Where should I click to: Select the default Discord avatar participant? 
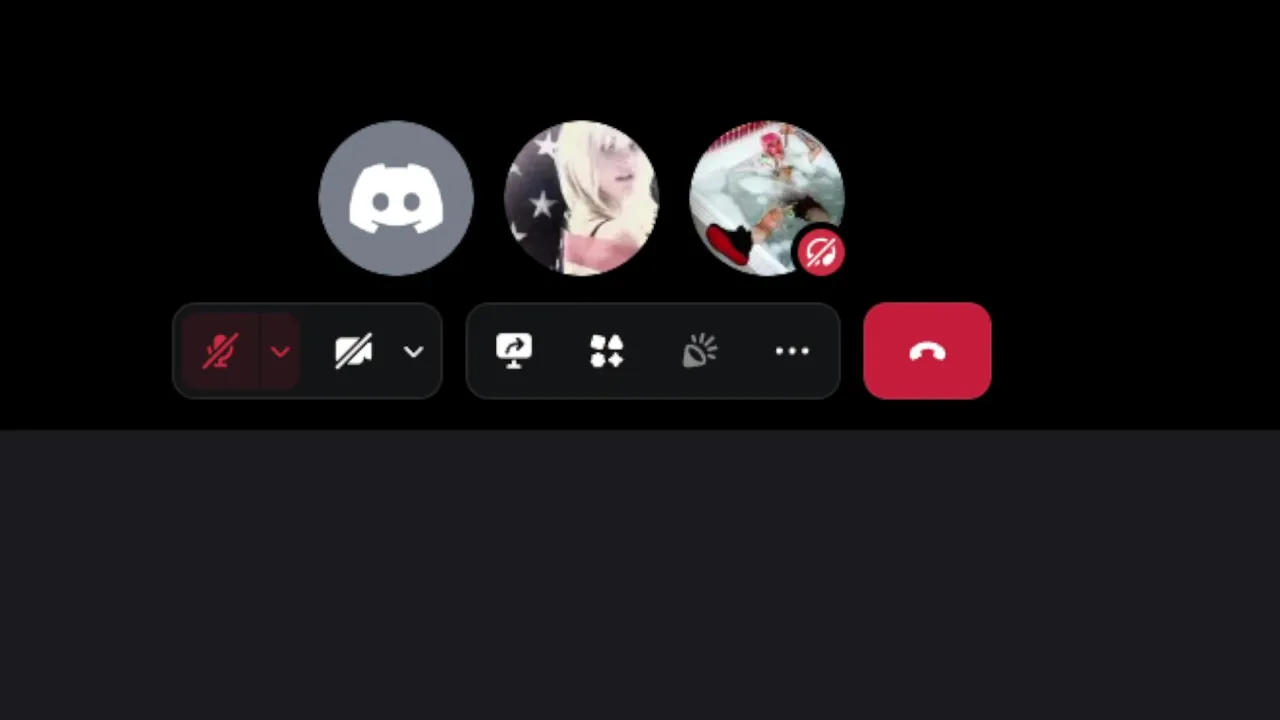[396, 198]
